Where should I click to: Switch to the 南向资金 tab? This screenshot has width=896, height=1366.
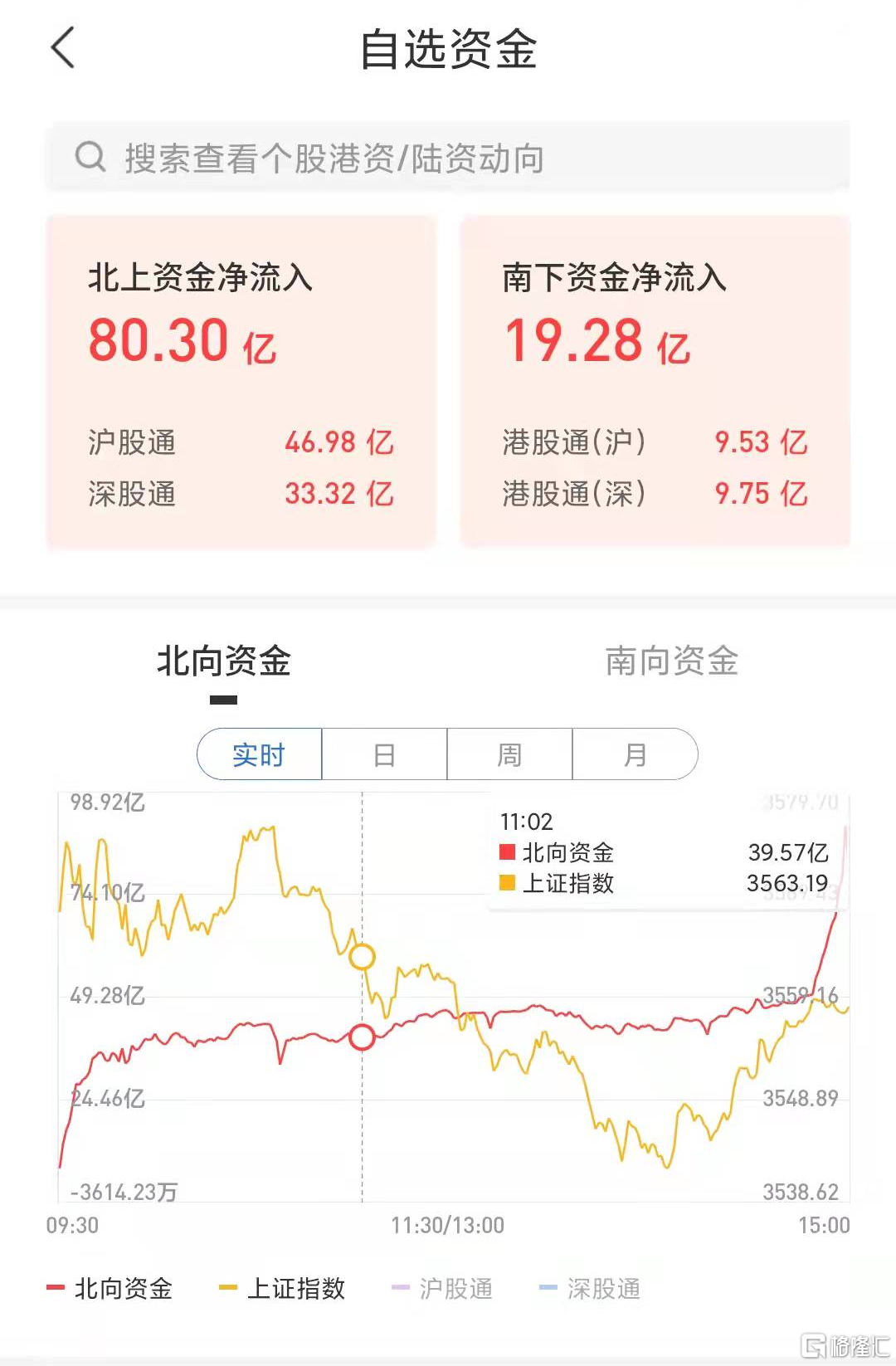click(x=672, y=661)
